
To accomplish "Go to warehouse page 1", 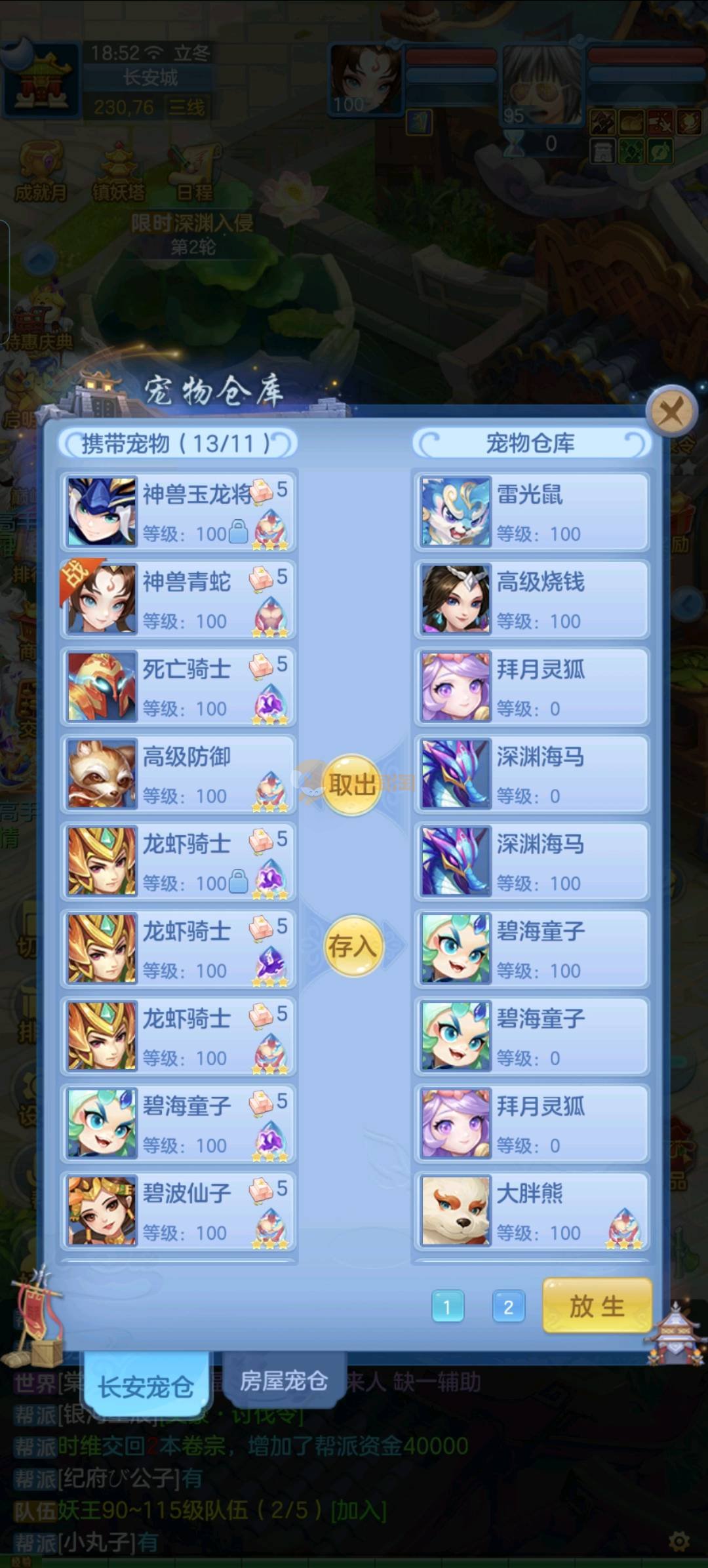I will [448, 1307].
